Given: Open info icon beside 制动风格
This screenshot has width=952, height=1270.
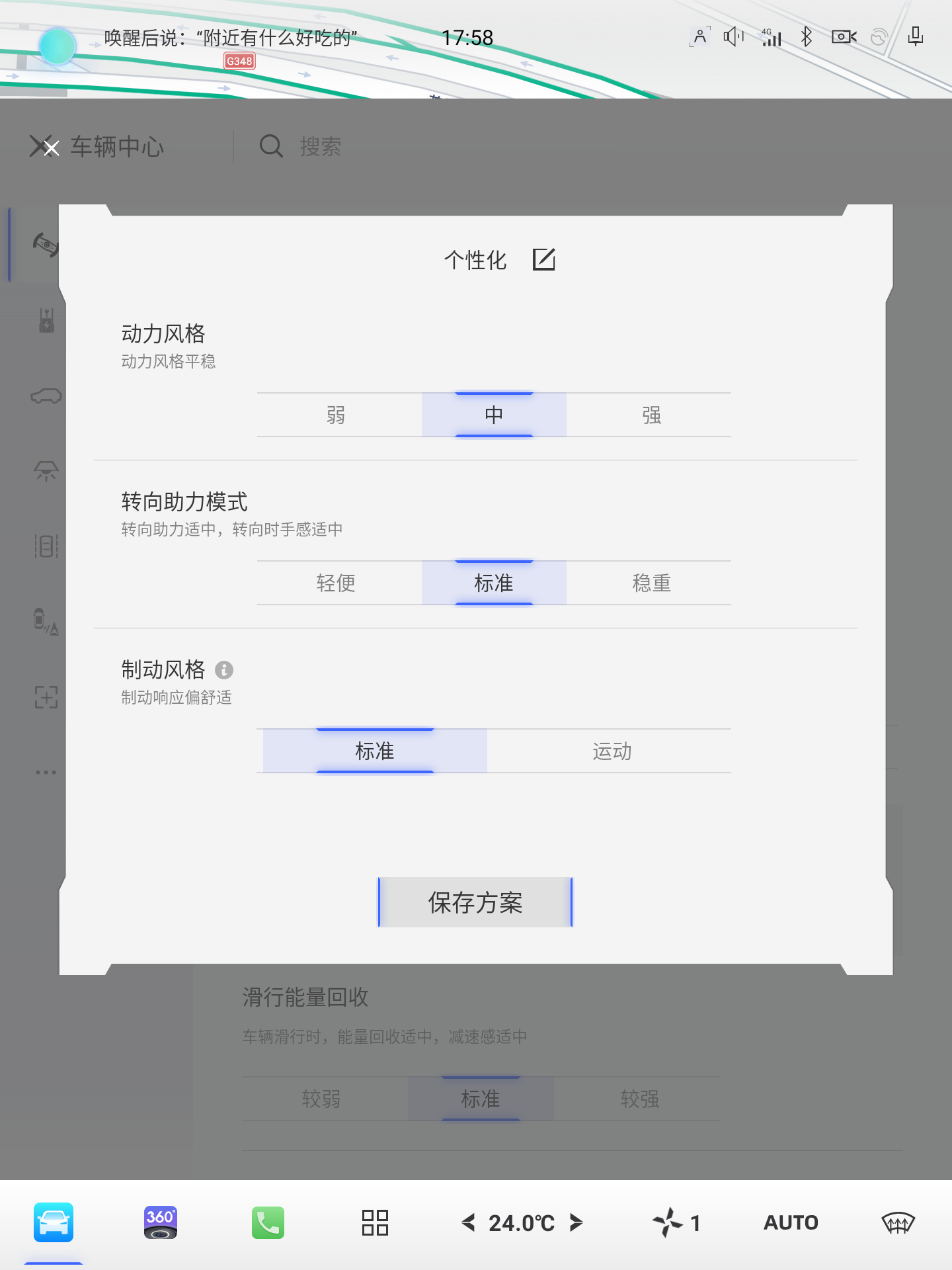Looking at the screenshot, I should (x=224, y=670).
